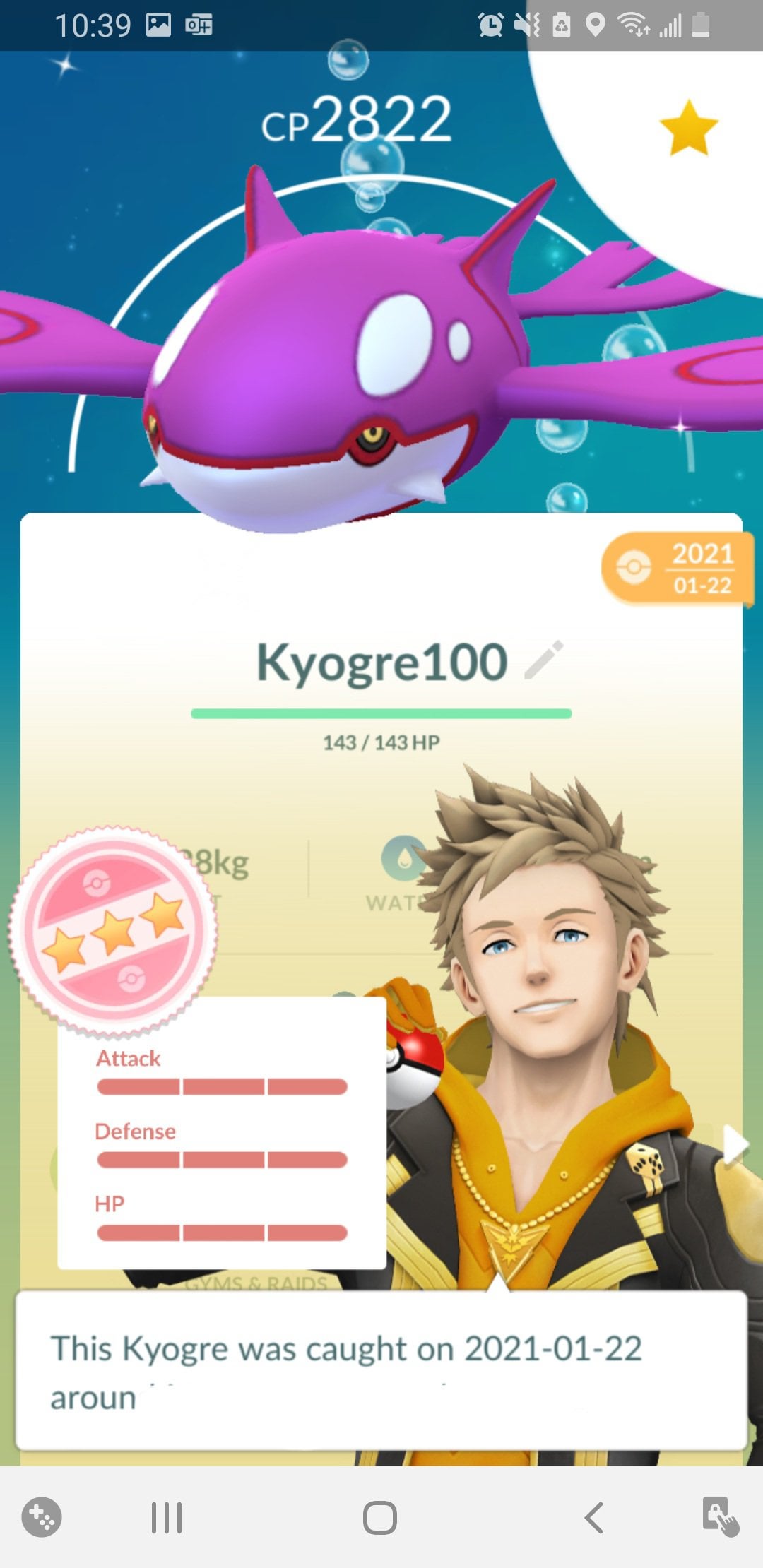Viewport: 763px width, 1568px height.
Task: Go to the phone home screen
Action: click(x=380, y=1517)
